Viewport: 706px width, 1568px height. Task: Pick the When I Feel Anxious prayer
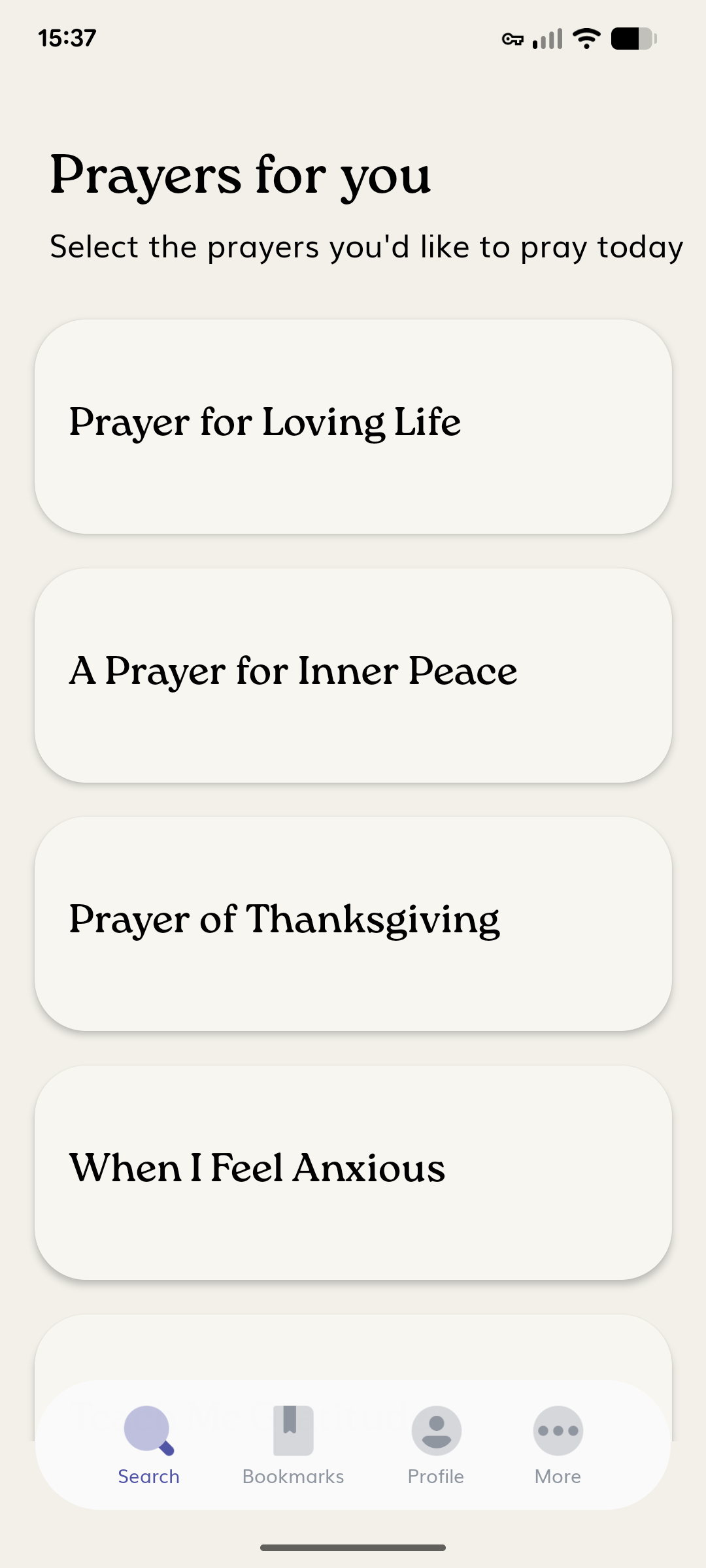click(x=353, y=1172)
